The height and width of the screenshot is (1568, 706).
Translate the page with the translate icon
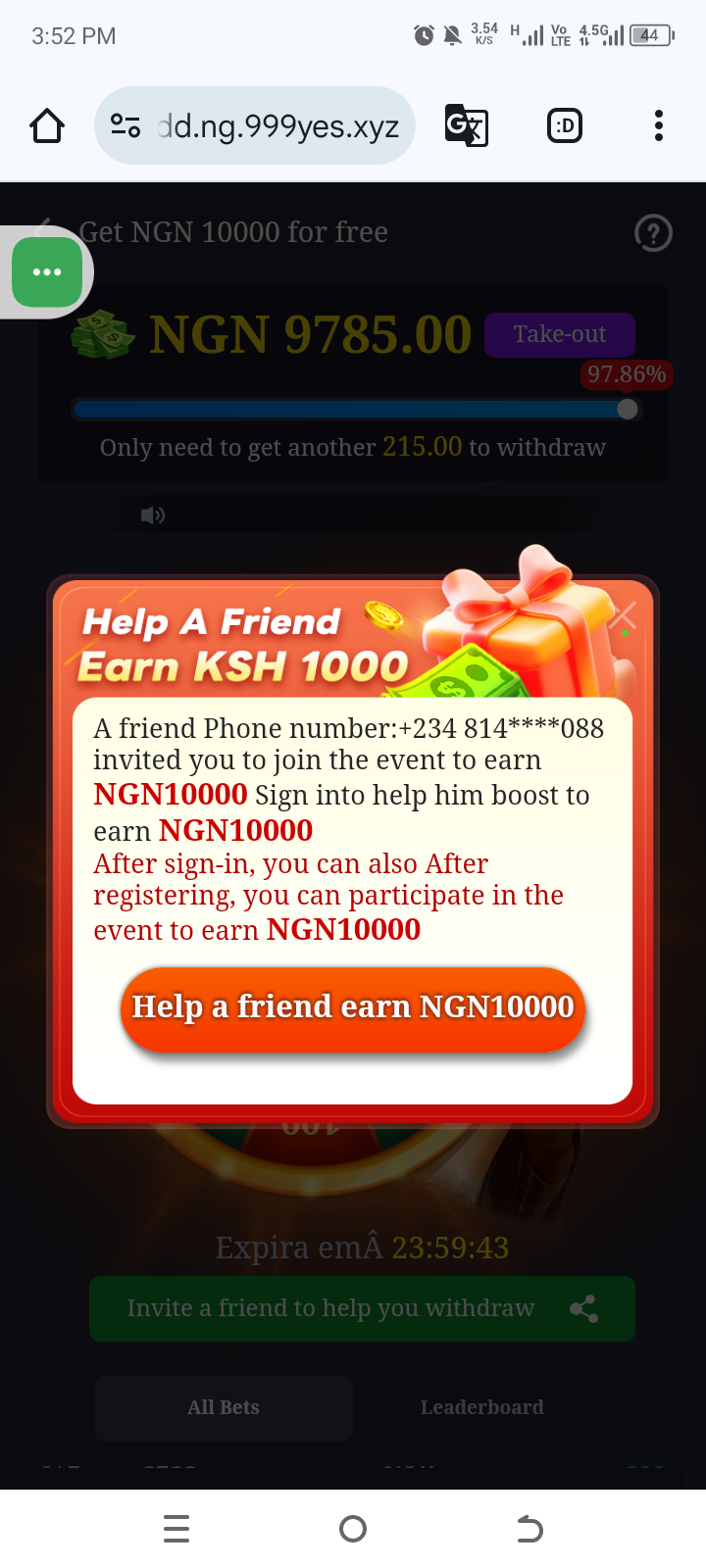[x=466, y=125]
